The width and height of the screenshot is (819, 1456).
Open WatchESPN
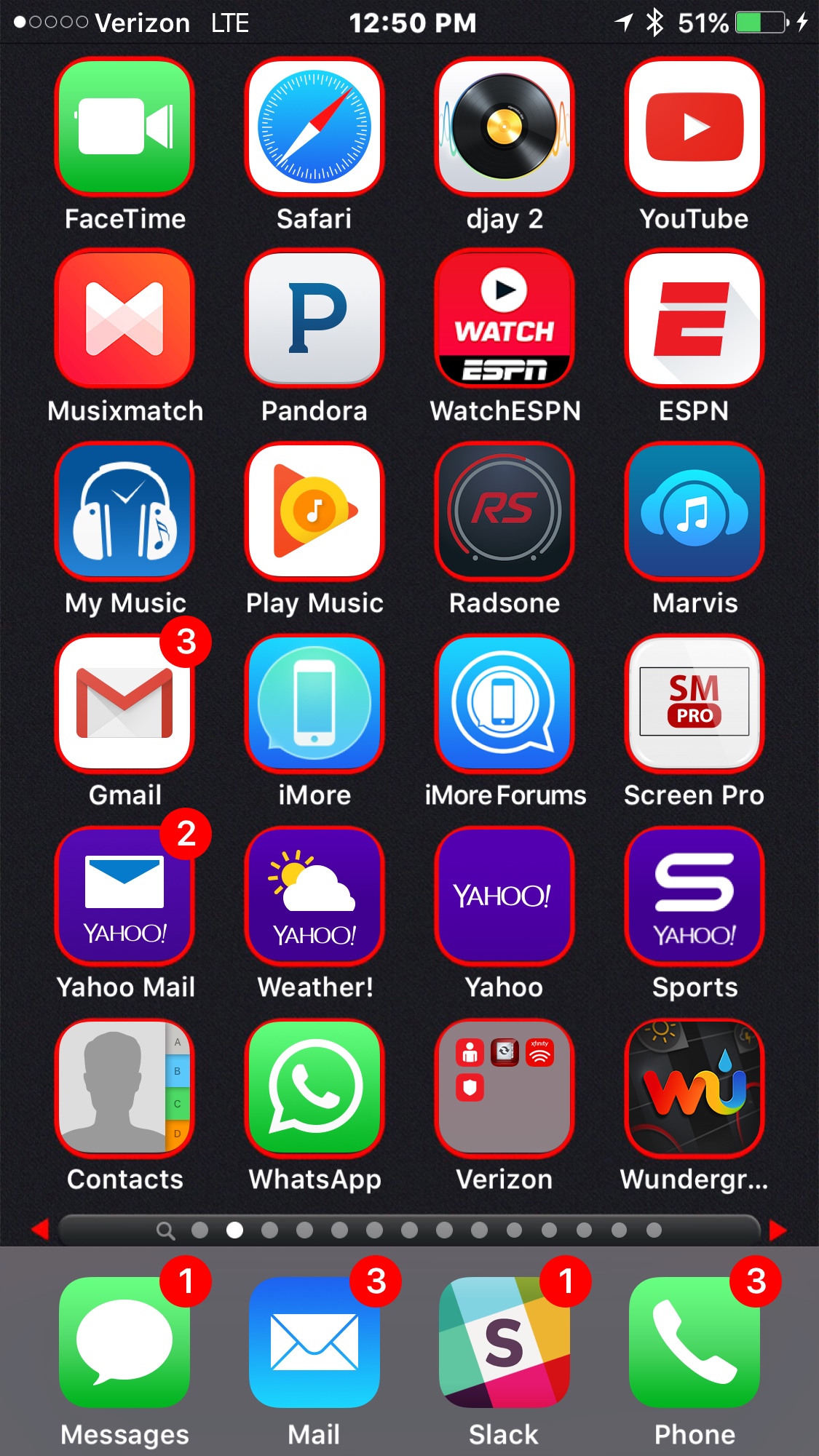504,319
